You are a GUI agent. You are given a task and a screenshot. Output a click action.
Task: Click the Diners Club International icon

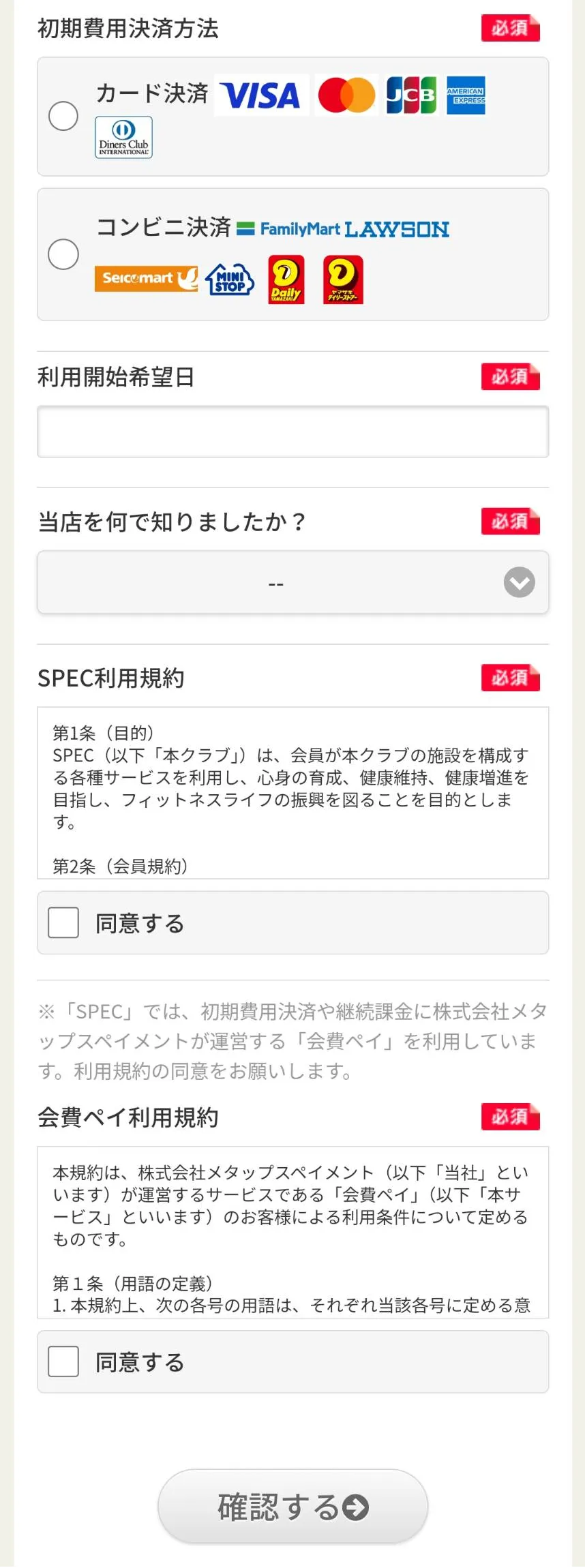tap(123, 137)
